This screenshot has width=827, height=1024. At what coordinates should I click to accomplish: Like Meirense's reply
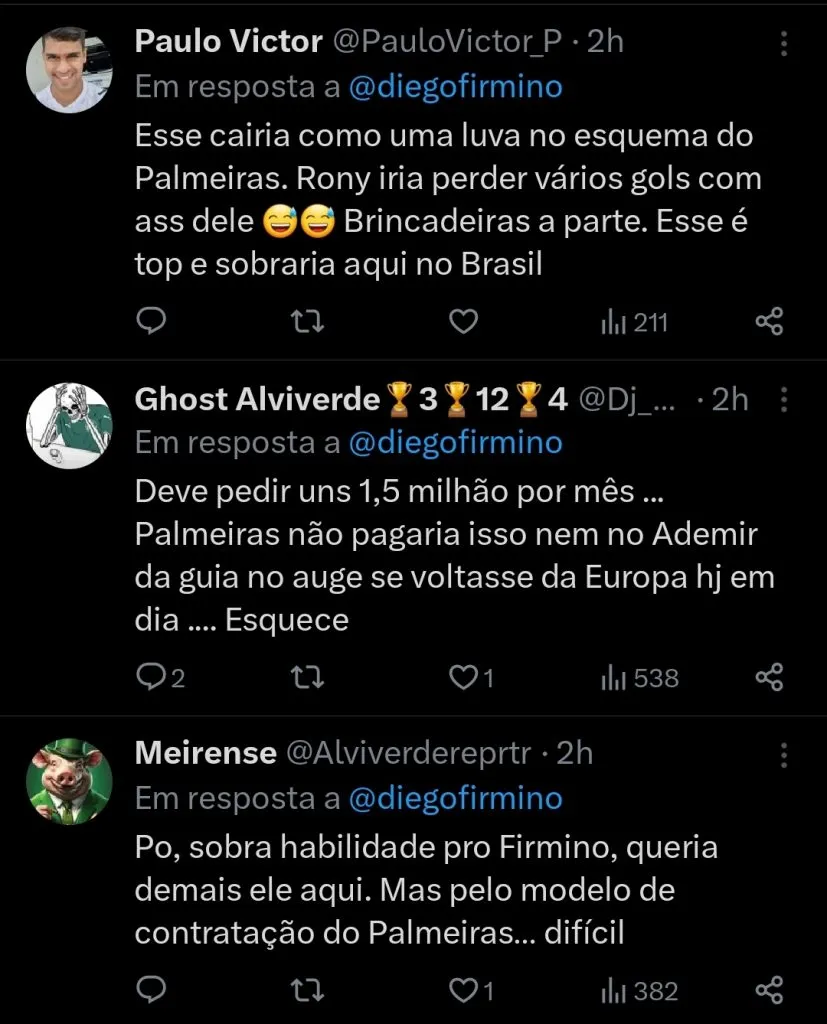[x=462, y=990]
